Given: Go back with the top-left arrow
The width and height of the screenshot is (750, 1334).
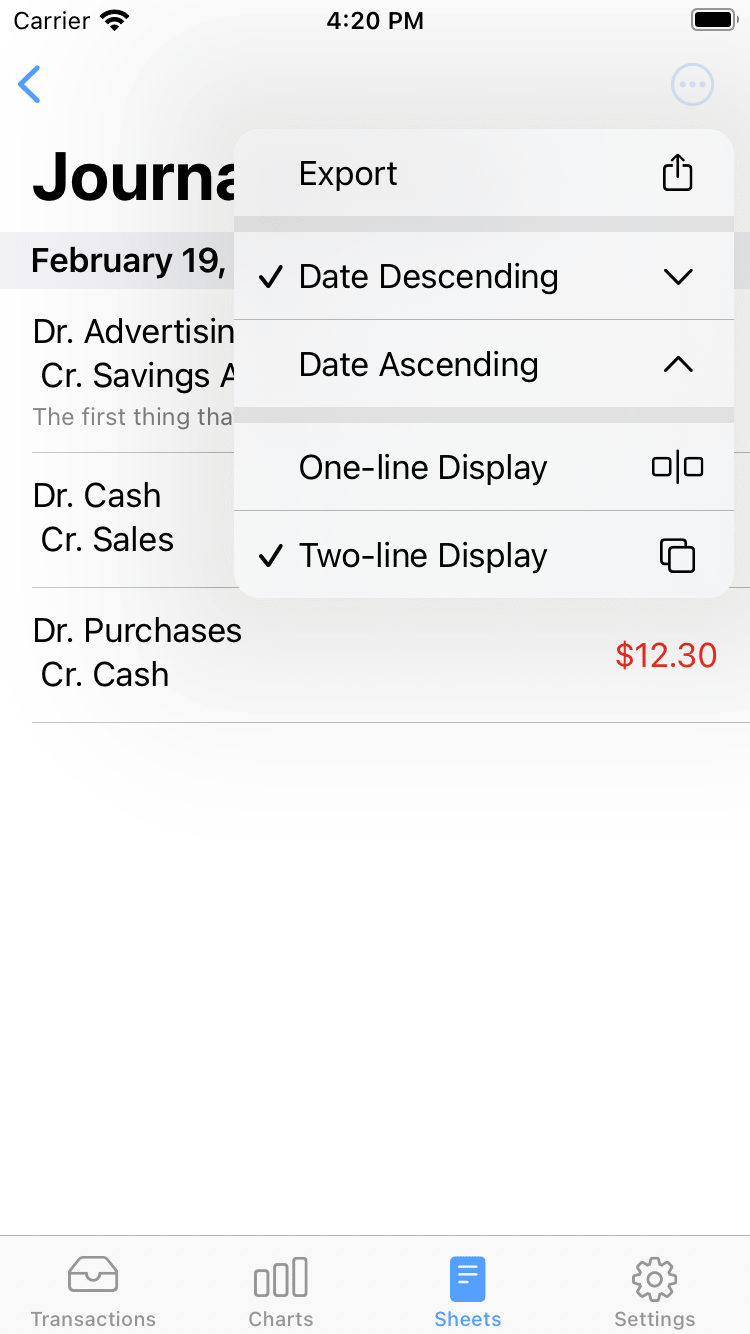Looking at the screenshot, I should 30,85.
